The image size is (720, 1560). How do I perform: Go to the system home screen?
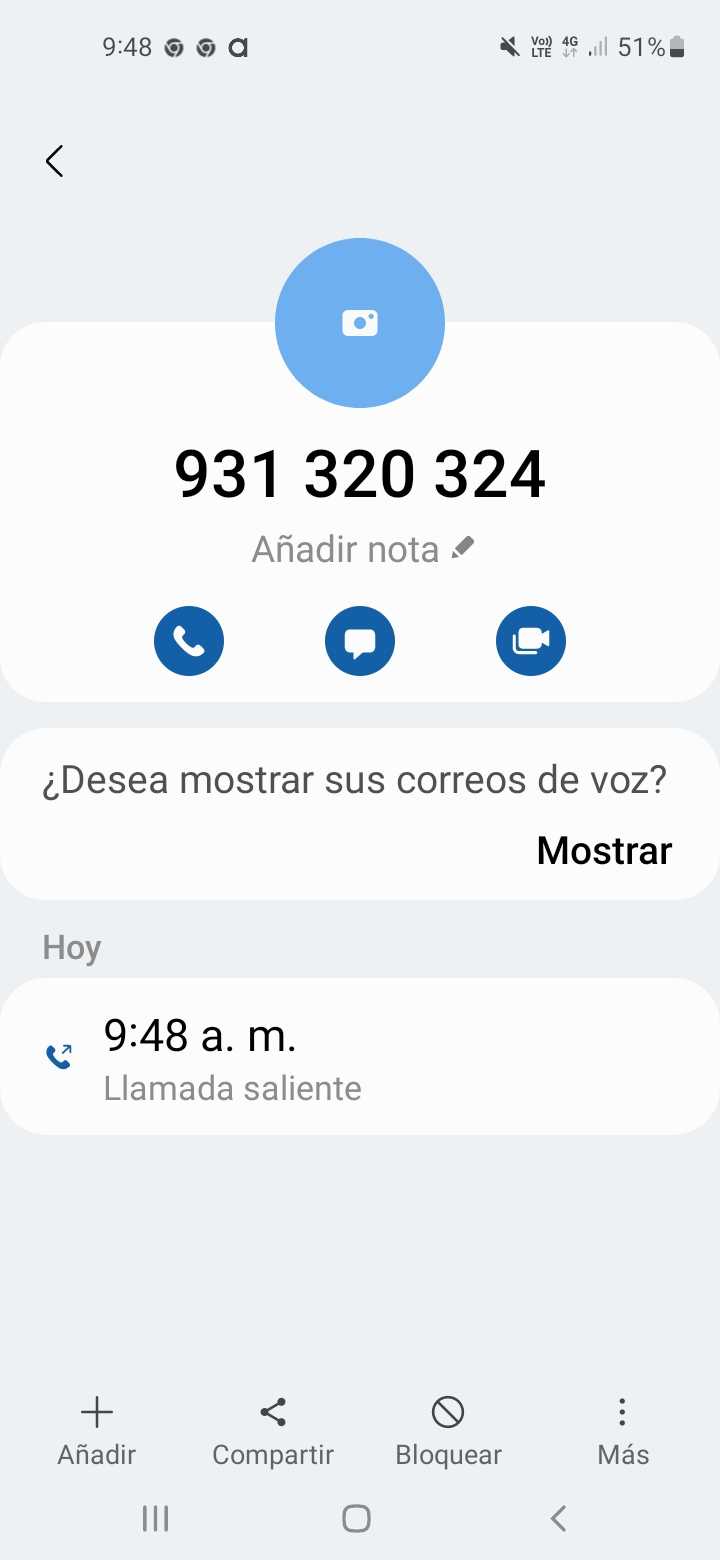pyautogui.click(x=357, y=1519)
